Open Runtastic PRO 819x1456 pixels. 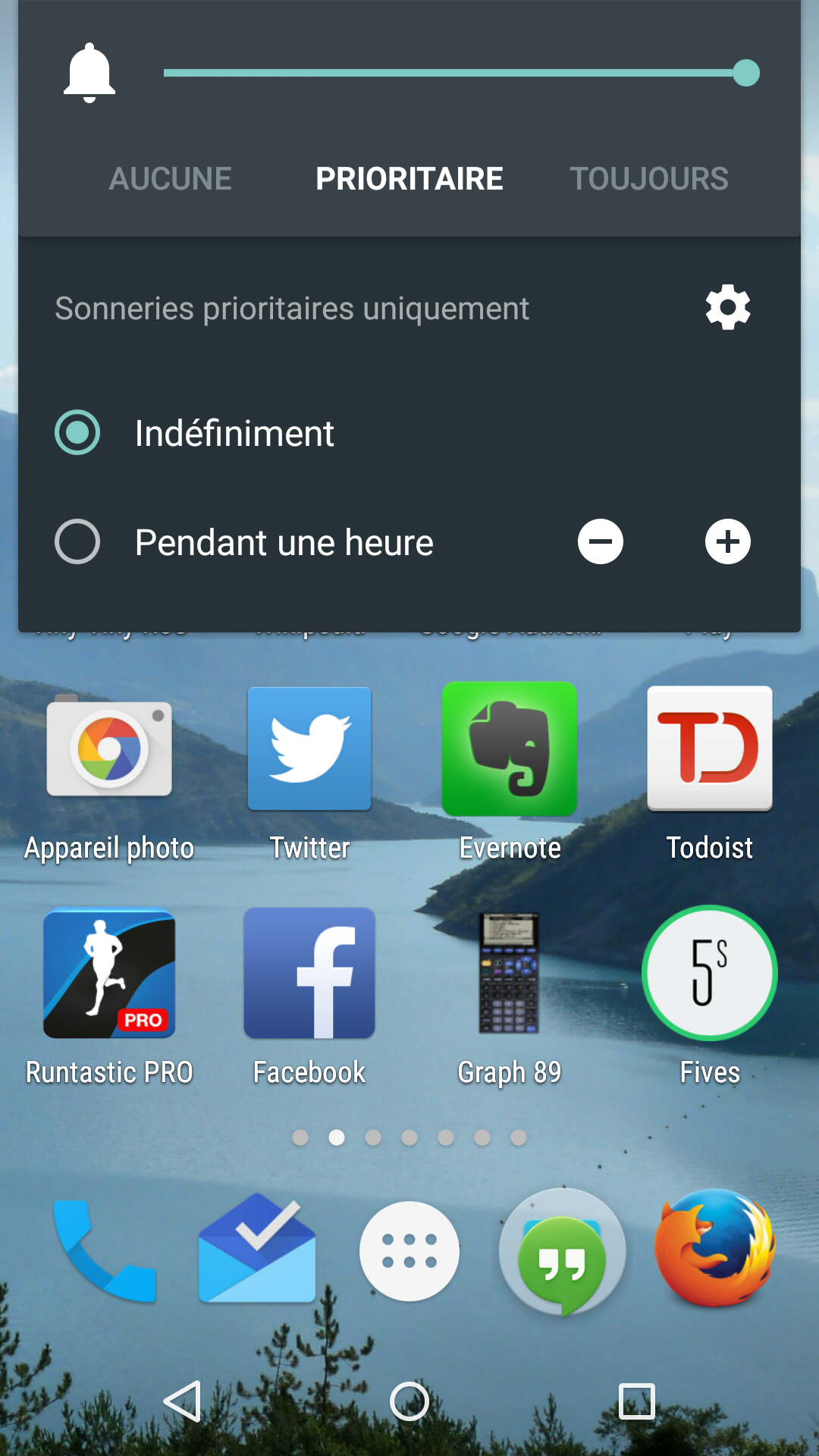109,974
